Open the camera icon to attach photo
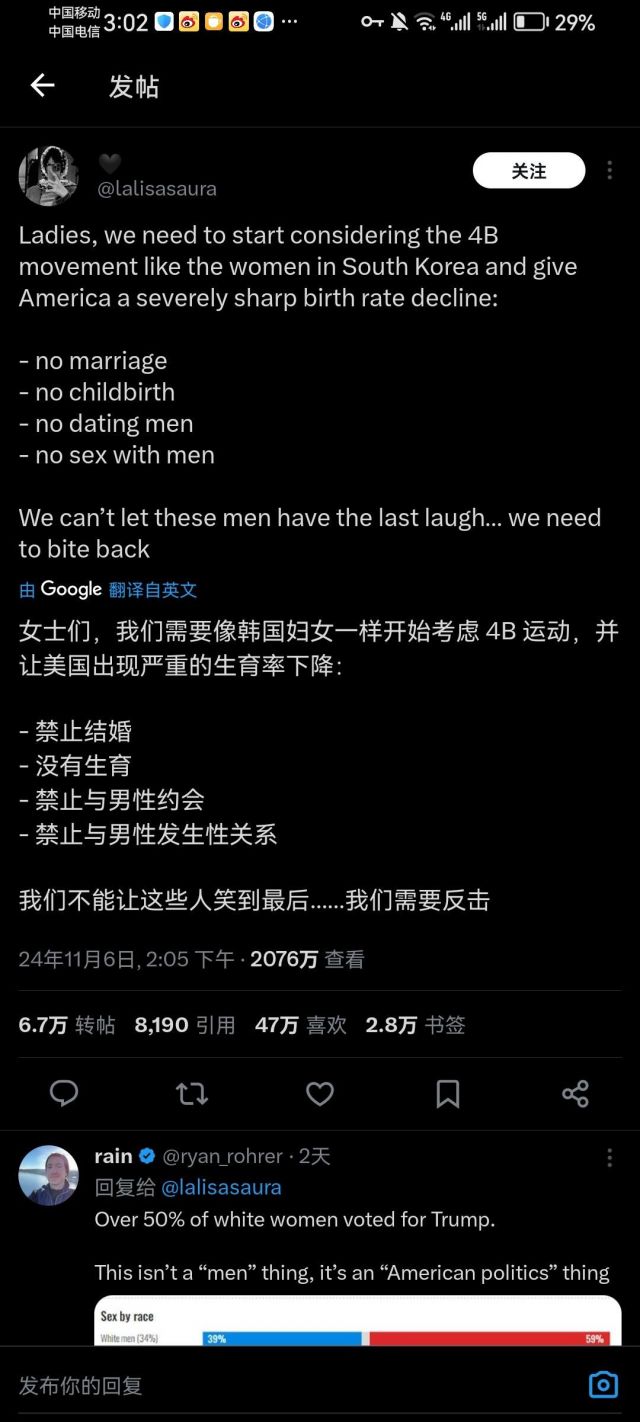640x1422 pixels. [603, 1385]
